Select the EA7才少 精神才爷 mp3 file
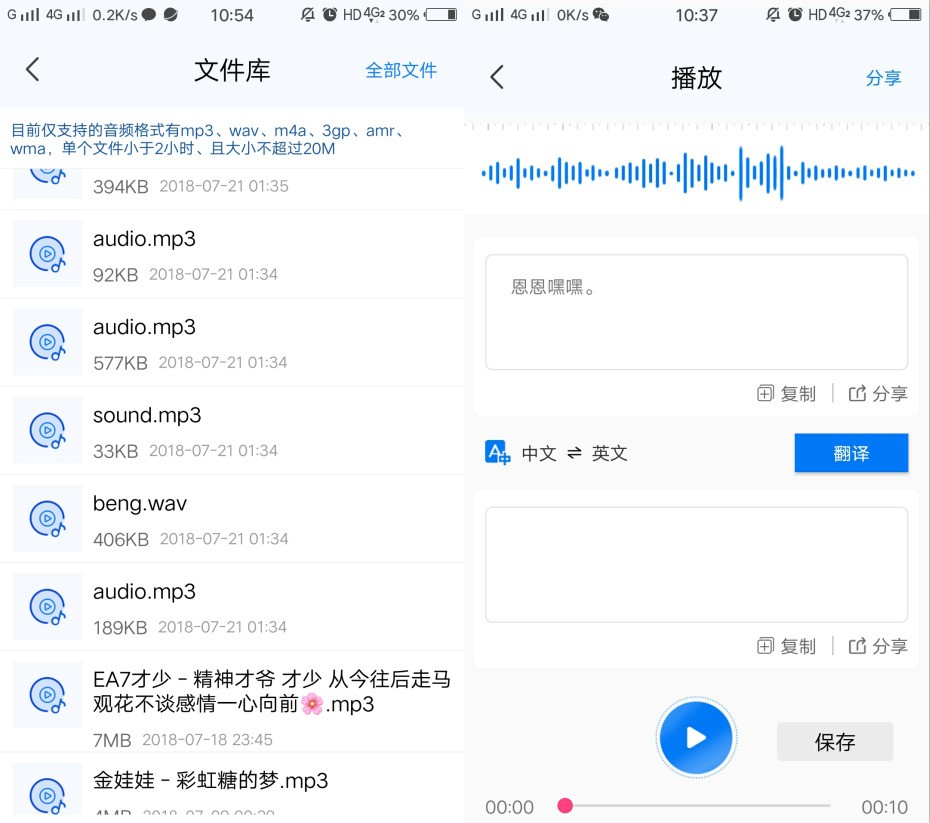The image size is (930, 823). (230, 700)
